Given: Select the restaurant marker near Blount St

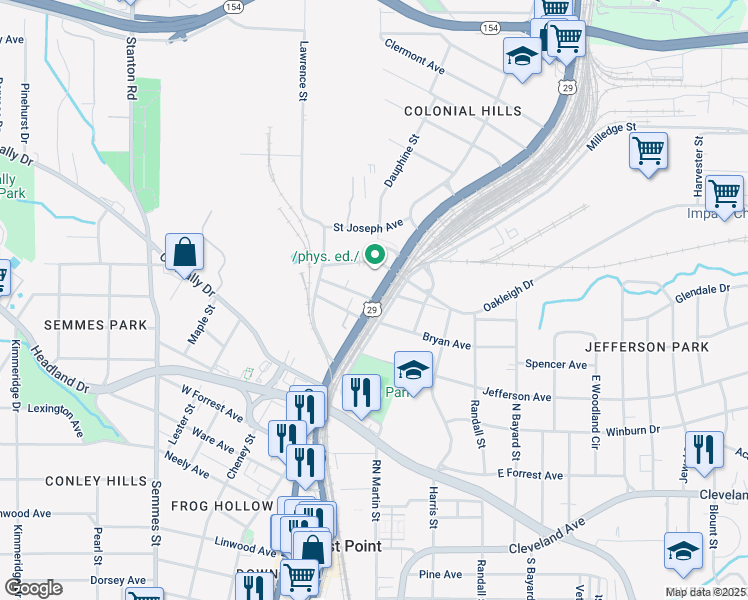Looking at the screenshot, I should coord(704,450).
